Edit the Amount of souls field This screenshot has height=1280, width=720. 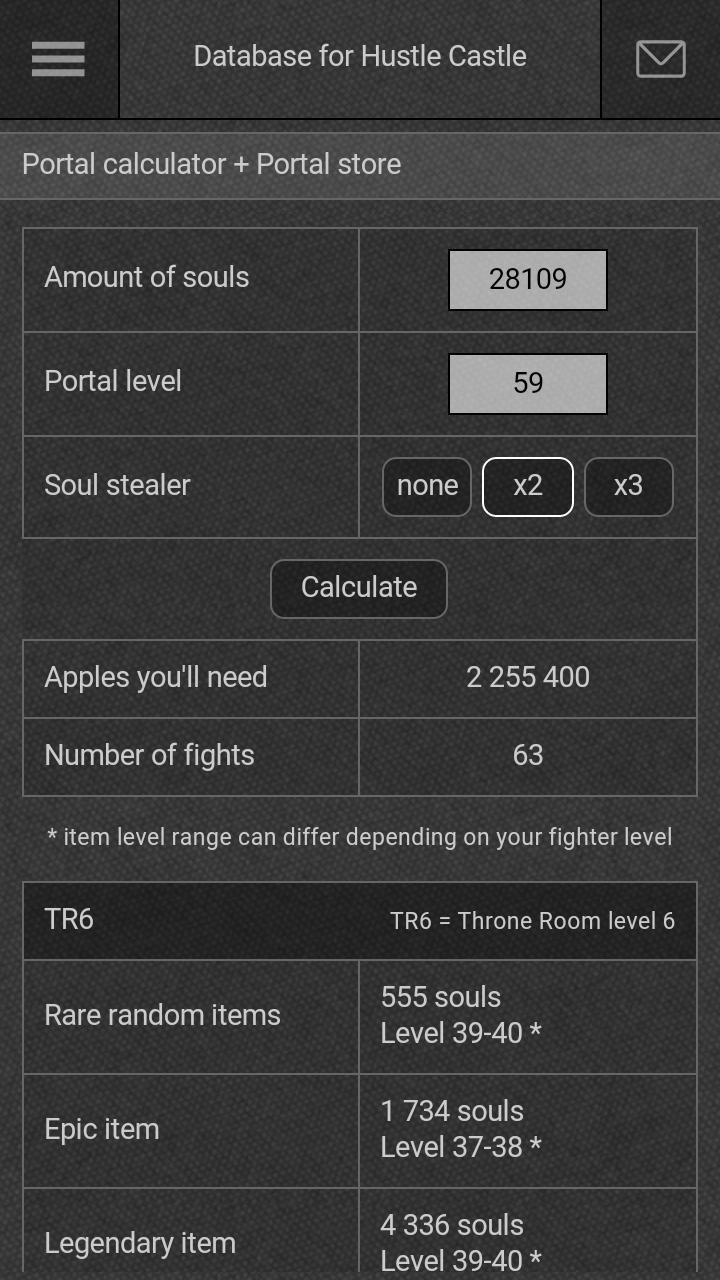527,279
